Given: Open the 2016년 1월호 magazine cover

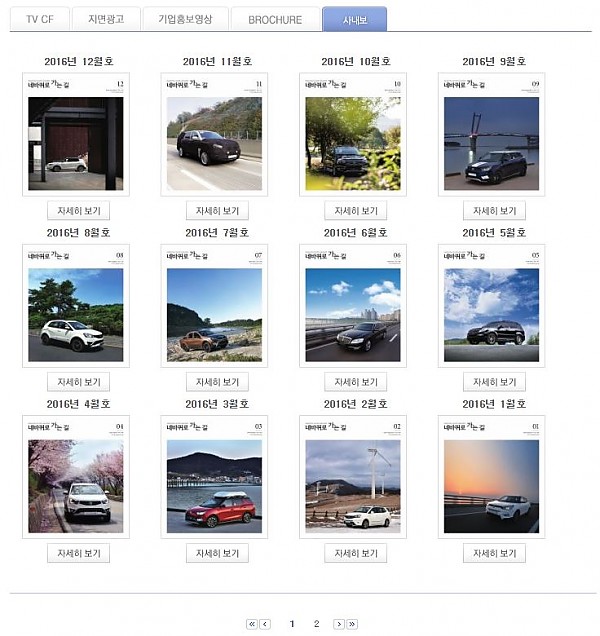Looking at the screenshot, I should click(491, 477).
